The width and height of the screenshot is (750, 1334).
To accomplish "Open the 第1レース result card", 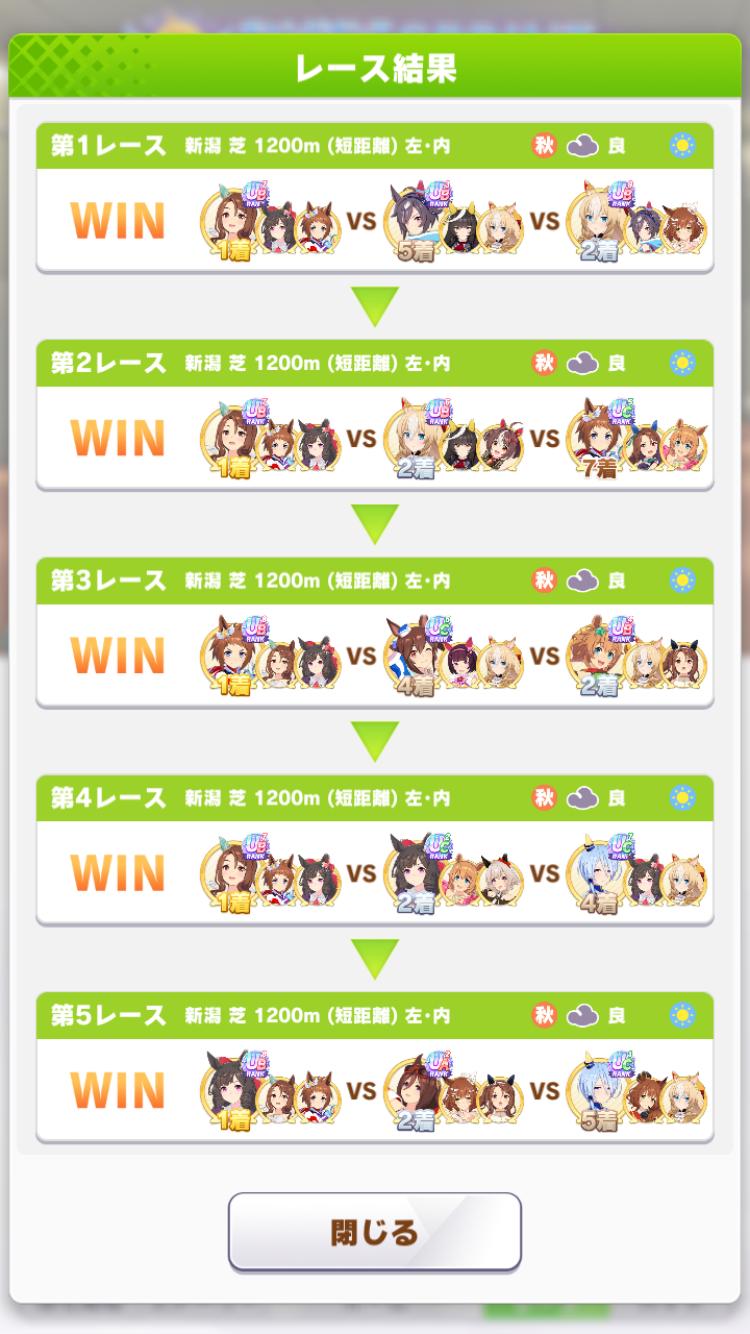I will click(375, 198).
